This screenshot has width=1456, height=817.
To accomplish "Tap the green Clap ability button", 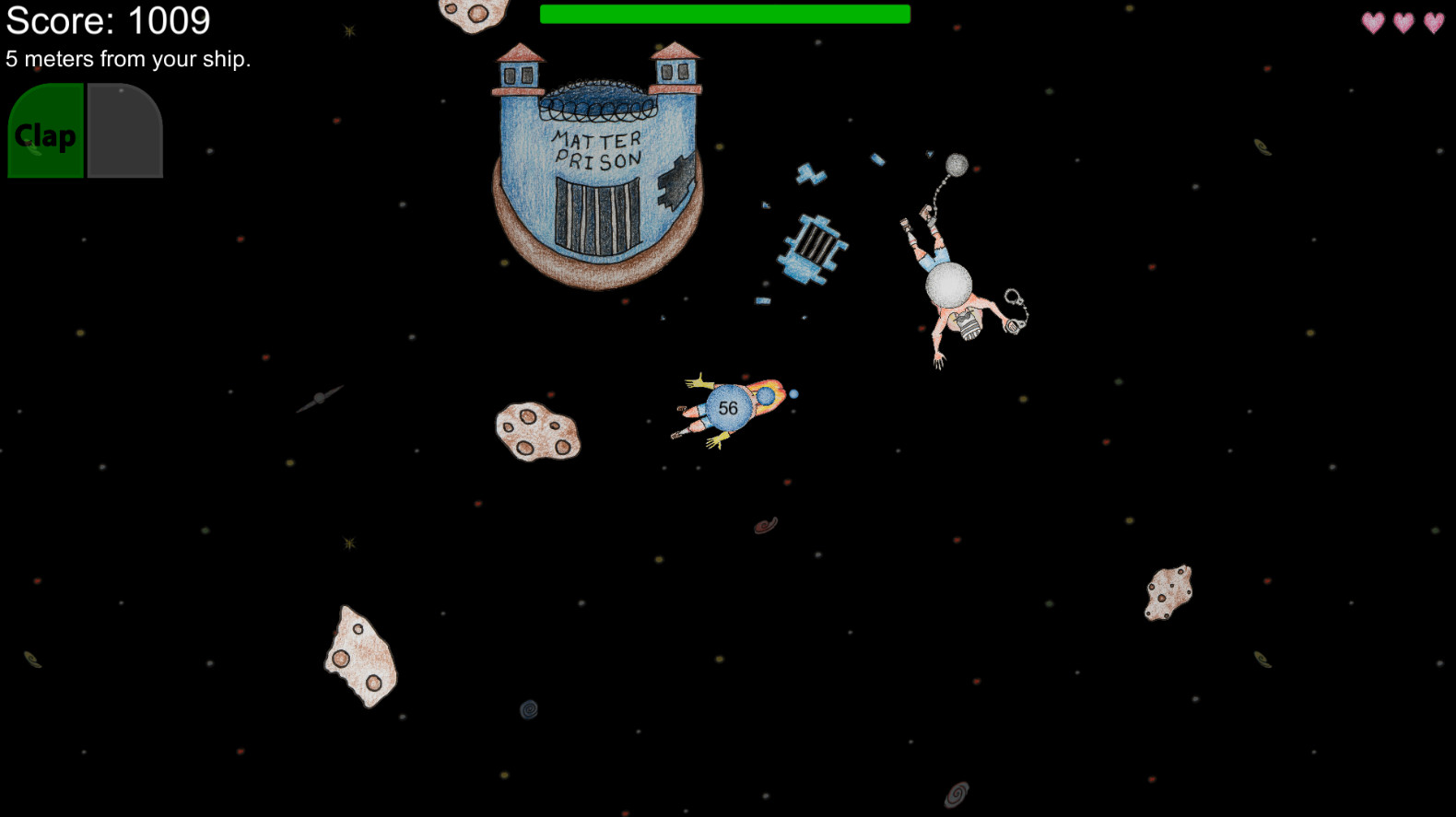I will click(x=46, y=132).
